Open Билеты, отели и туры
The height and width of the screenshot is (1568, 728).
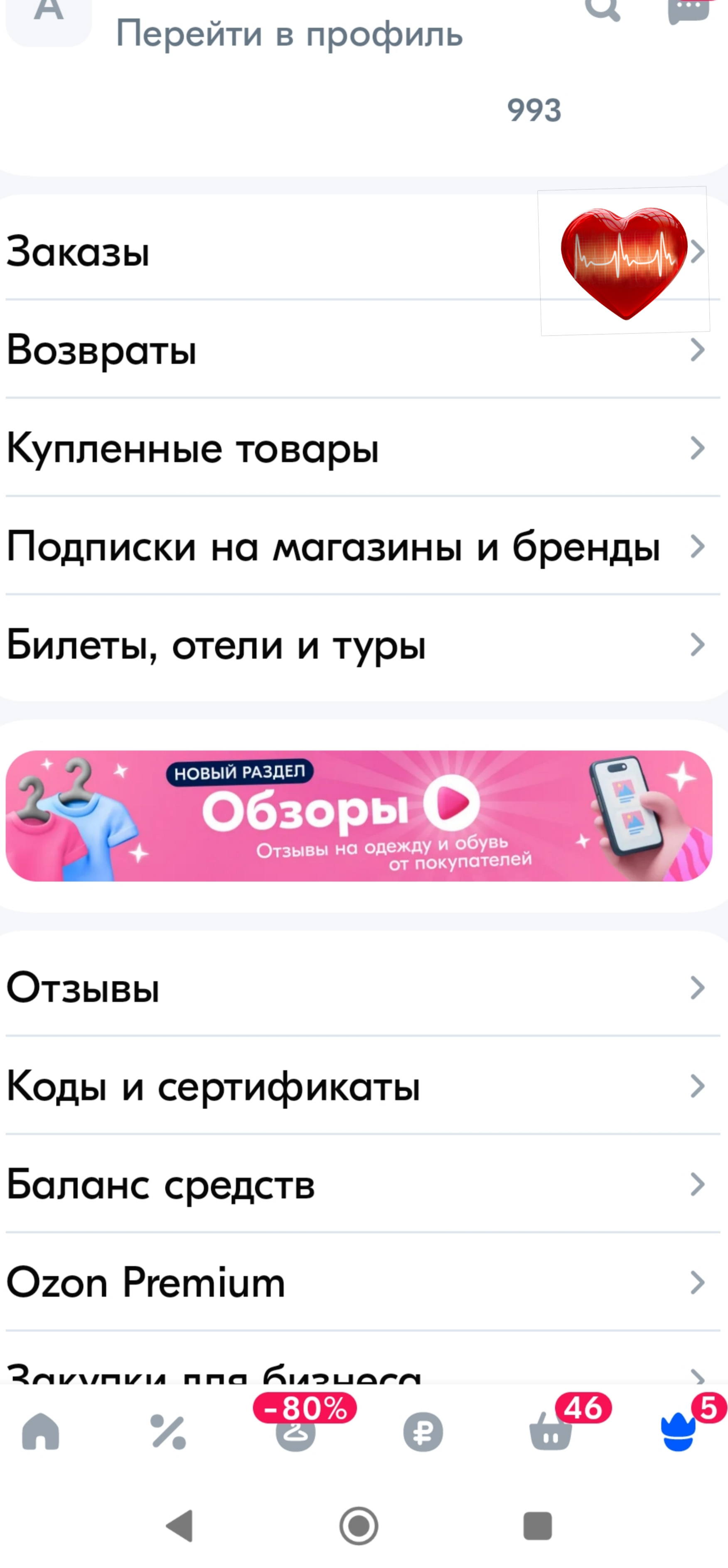363,644
